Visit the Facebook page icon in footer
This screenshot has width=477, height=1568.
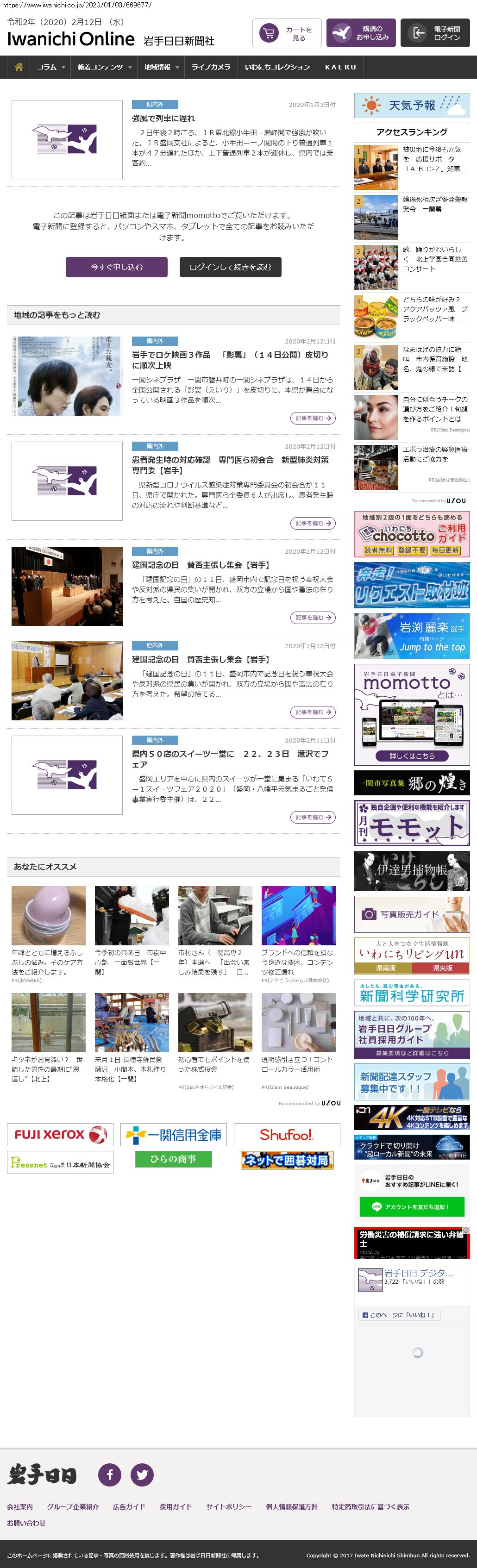click(x=110, y=1474)
